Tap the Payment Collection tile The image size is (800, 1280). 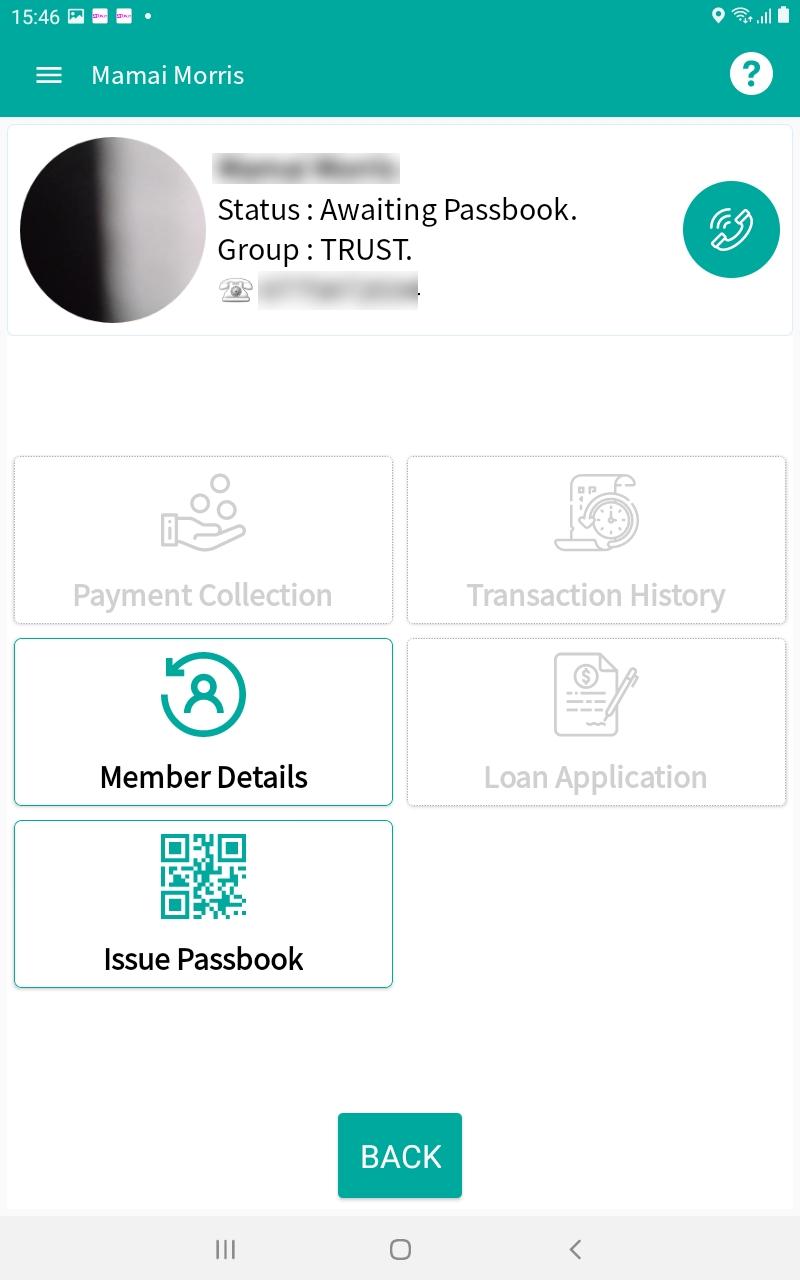tap(203, 540)
